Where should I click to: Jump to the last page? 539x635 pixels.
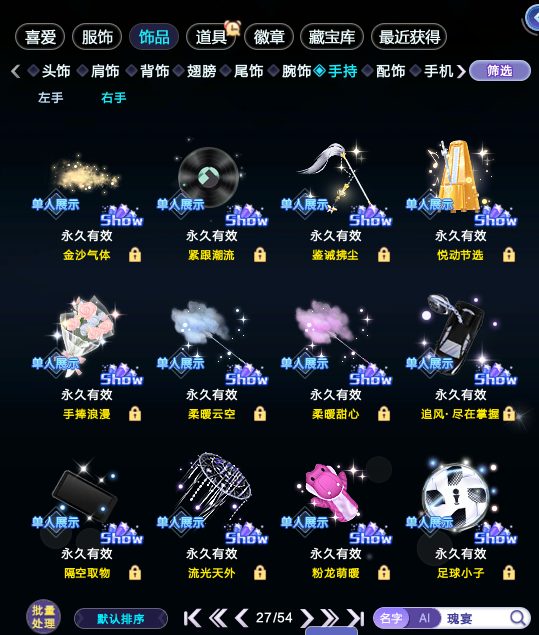click(355, 618)
